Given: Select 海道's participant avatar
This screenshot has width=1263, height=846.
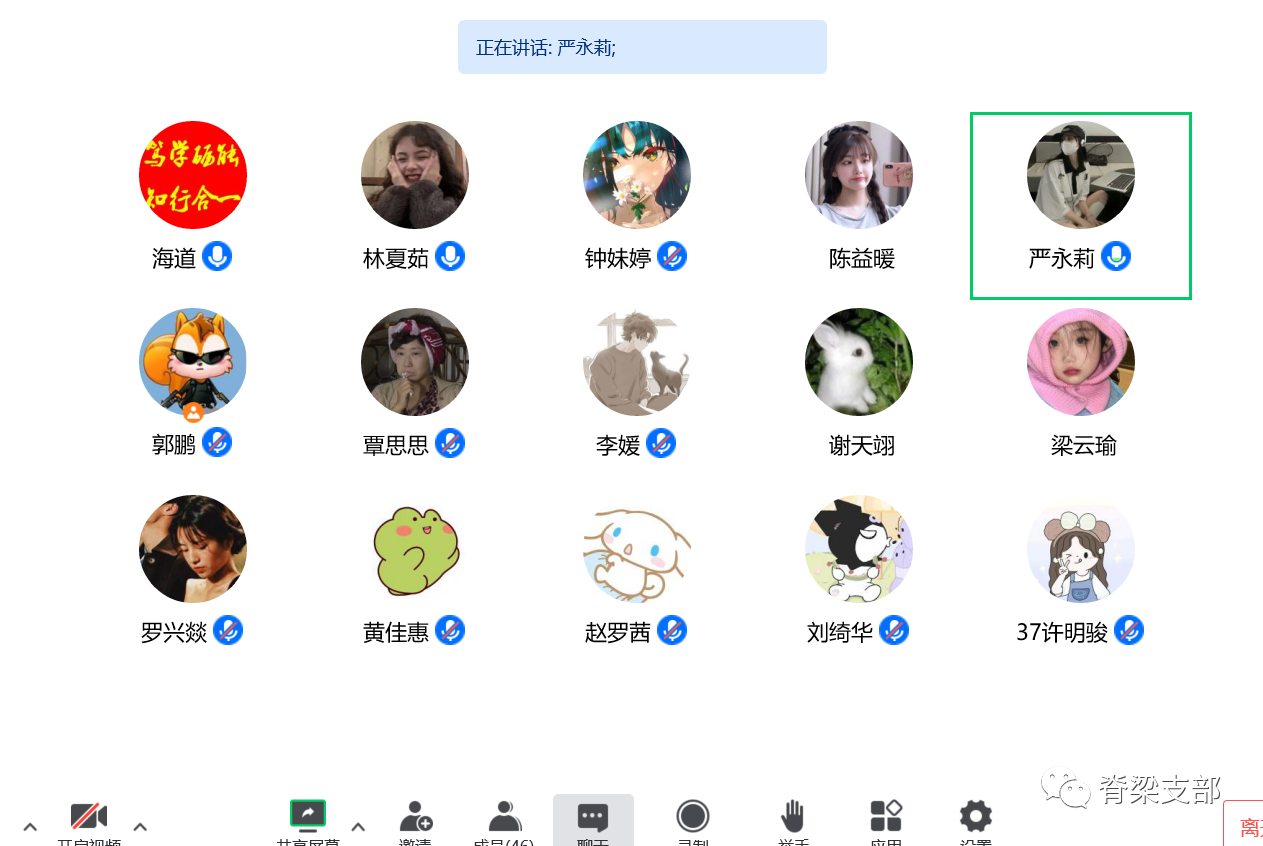Looking at the screenshot, I should (193, 176).
